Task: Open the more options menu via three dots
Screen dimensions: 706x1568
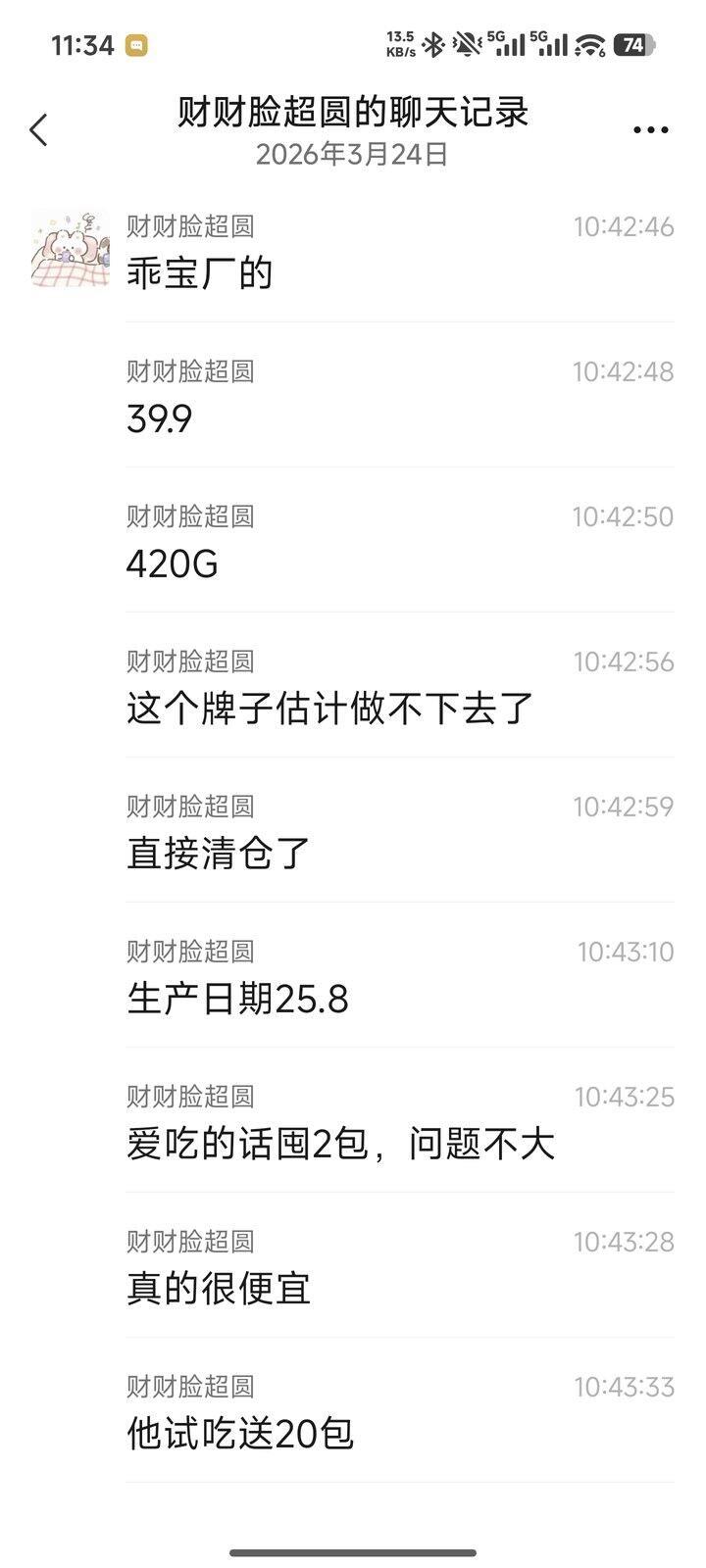Action: (649, 129)
